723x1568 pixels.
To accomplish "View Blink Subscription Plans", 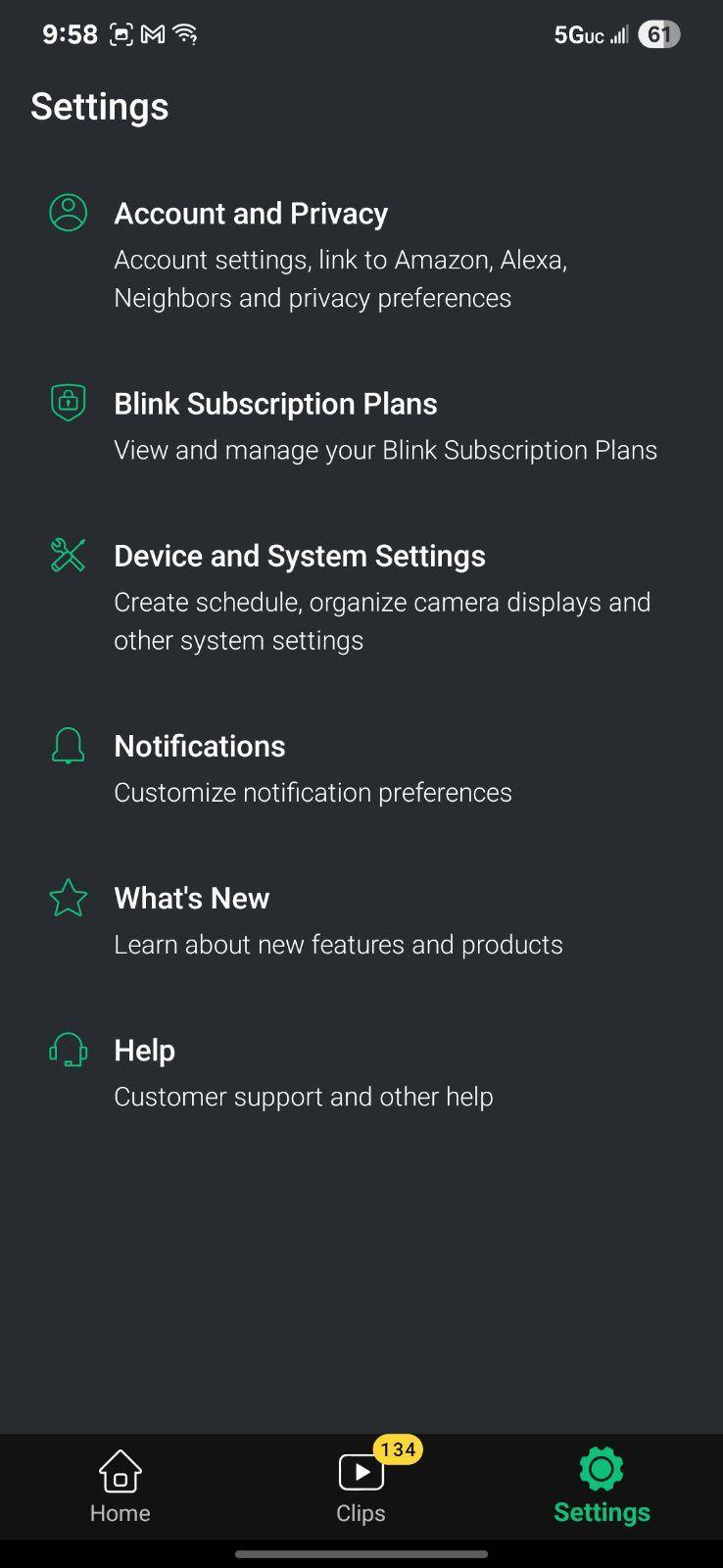I will (x=275, y=404).
